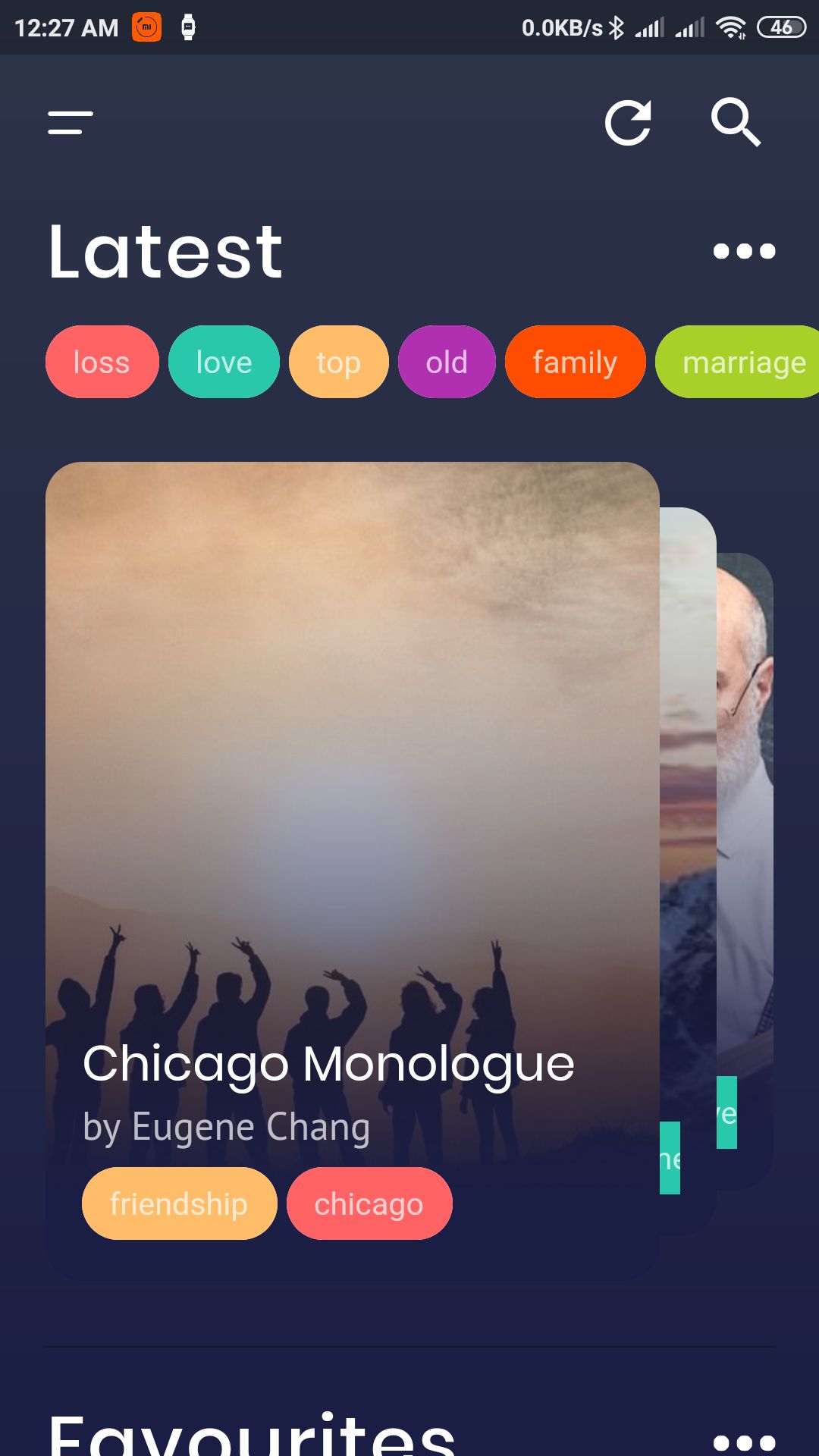819x1456 pixels.
Task: Choose the top tag chip
Action: tap(338, 362)
